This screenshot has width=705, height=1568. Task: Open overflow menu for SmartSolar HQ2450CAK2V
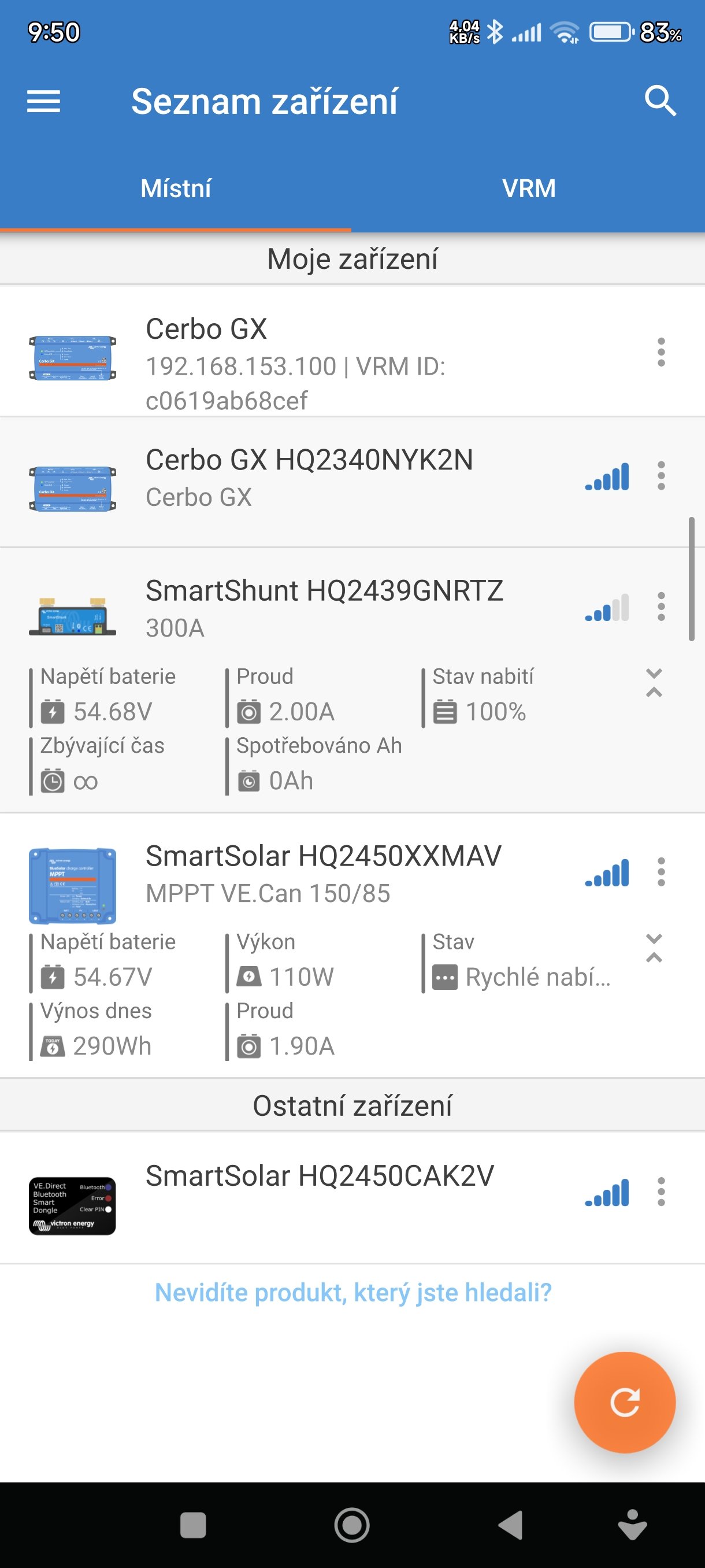[661, 1192]
